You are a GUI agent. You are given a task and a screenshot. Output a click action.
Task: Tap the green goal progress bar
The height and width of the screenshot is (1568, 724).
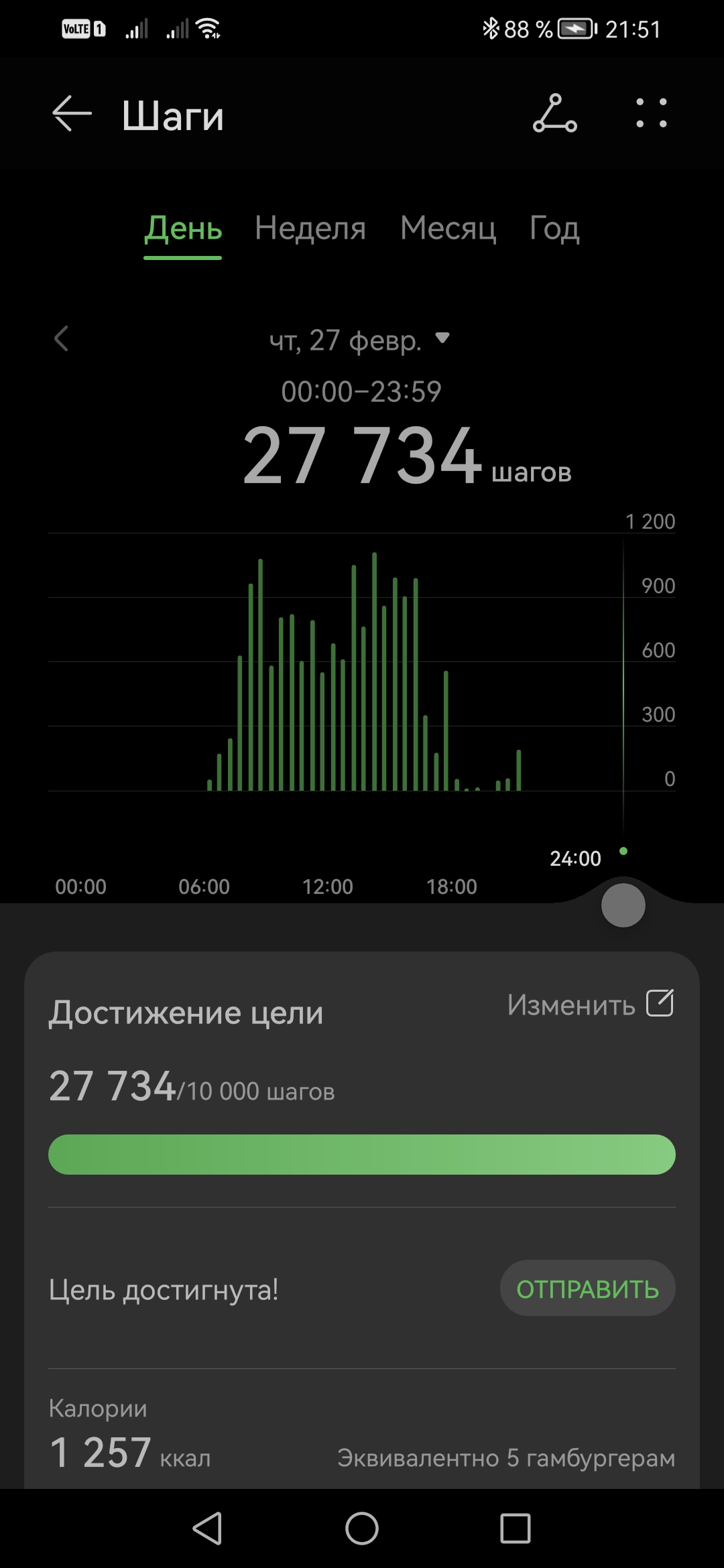pyautogui.click(x=362, y=1155)
